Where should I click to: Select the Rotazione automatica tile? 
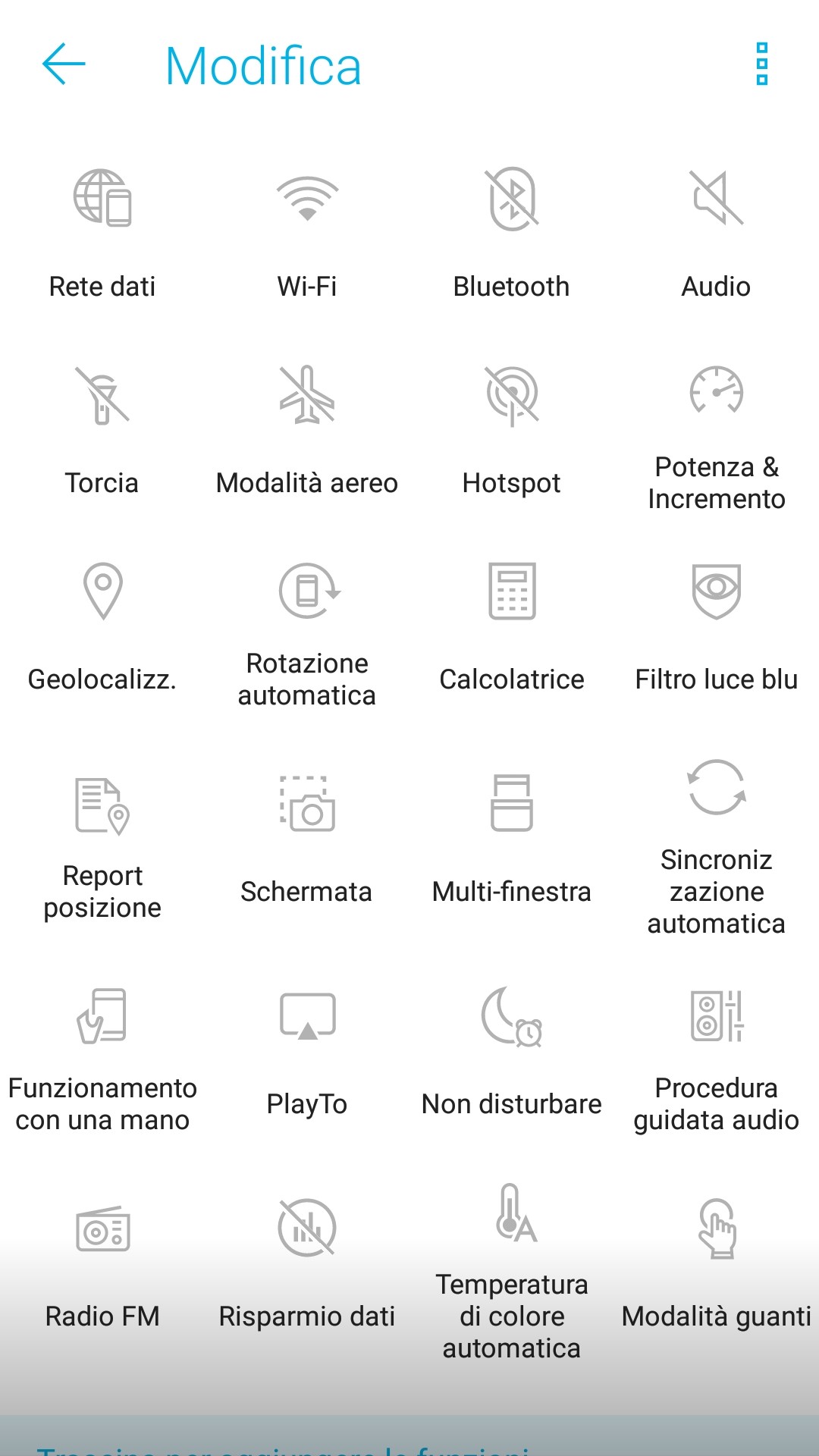coord(307,591)
